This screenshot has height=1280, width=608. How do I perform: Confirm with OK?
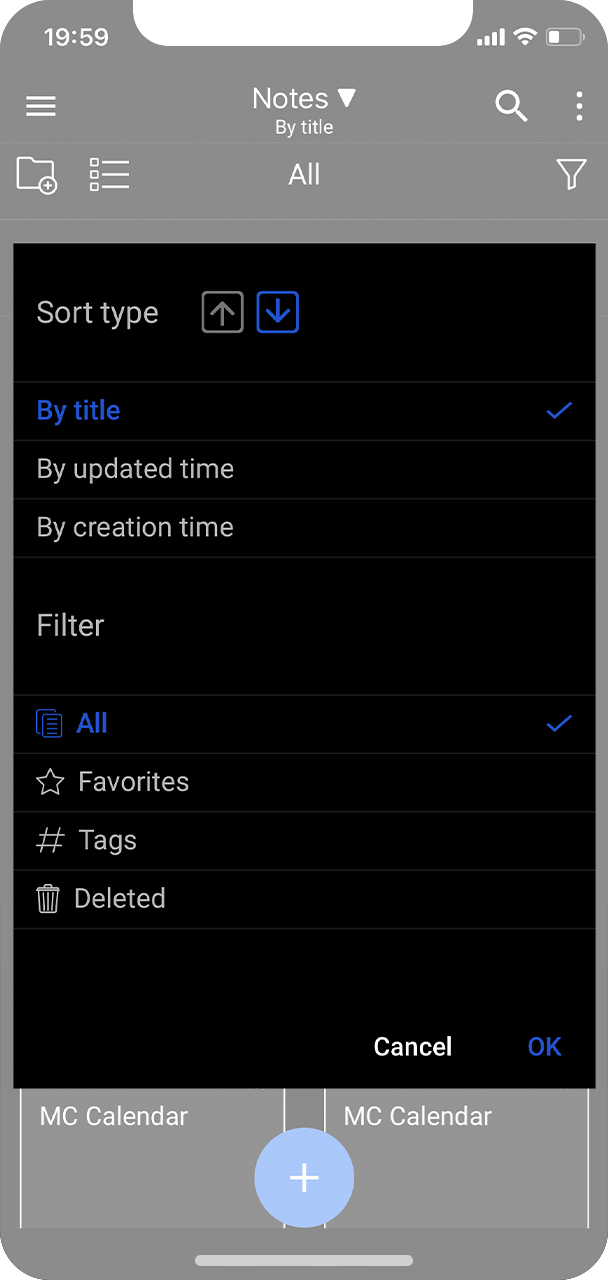[x=545, y=1046]
